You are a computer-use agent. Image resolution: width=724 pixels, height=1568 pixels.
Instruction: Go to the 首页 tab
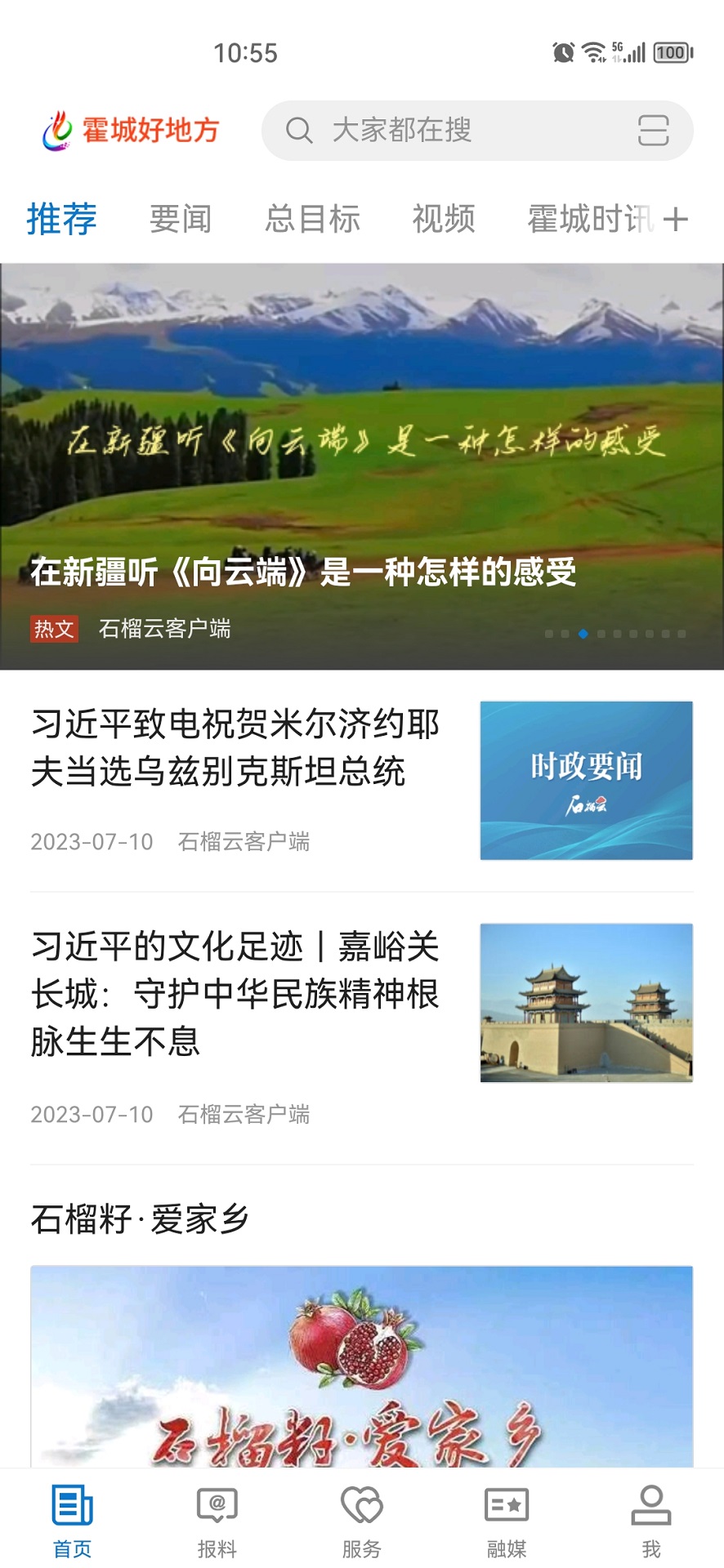pos(73,1521)
